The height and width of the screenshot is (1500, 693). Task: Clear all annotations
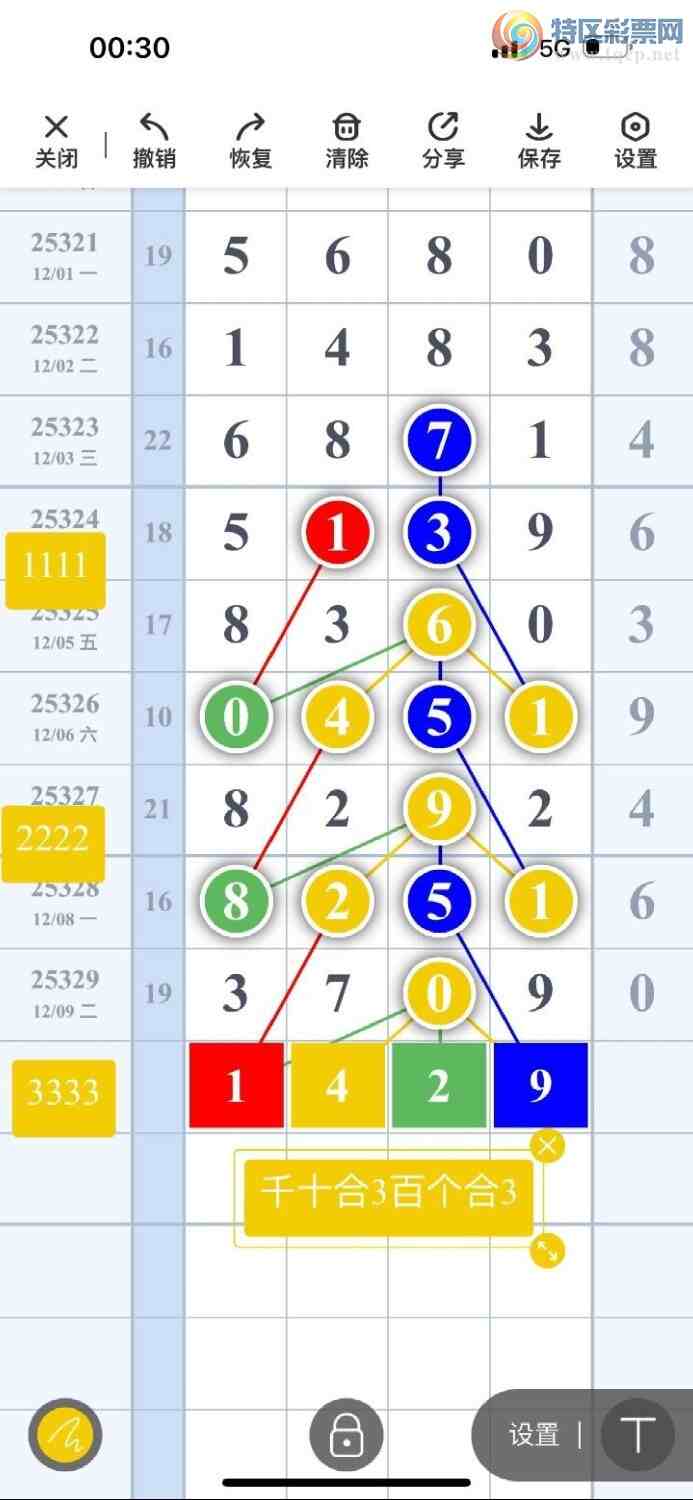[x=346, y=141]
